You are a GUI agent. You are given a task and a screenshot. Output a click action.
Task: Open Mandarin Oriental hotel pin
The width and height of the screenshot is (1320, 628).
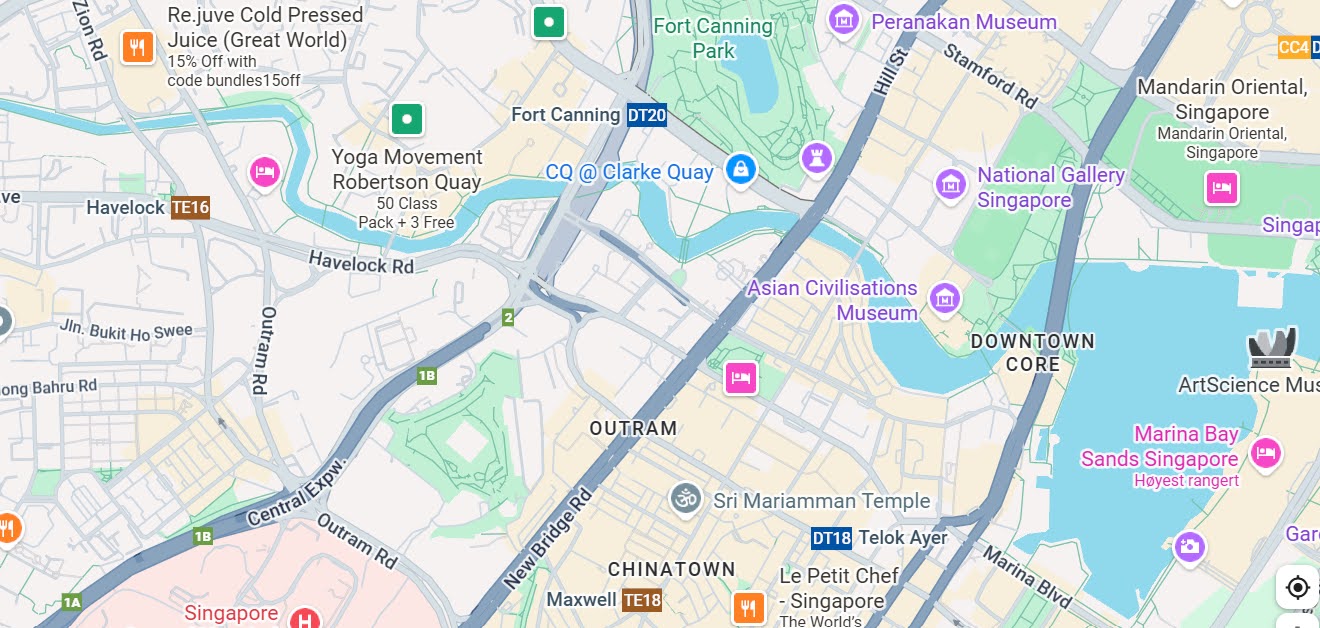[x=1221, y=187]
